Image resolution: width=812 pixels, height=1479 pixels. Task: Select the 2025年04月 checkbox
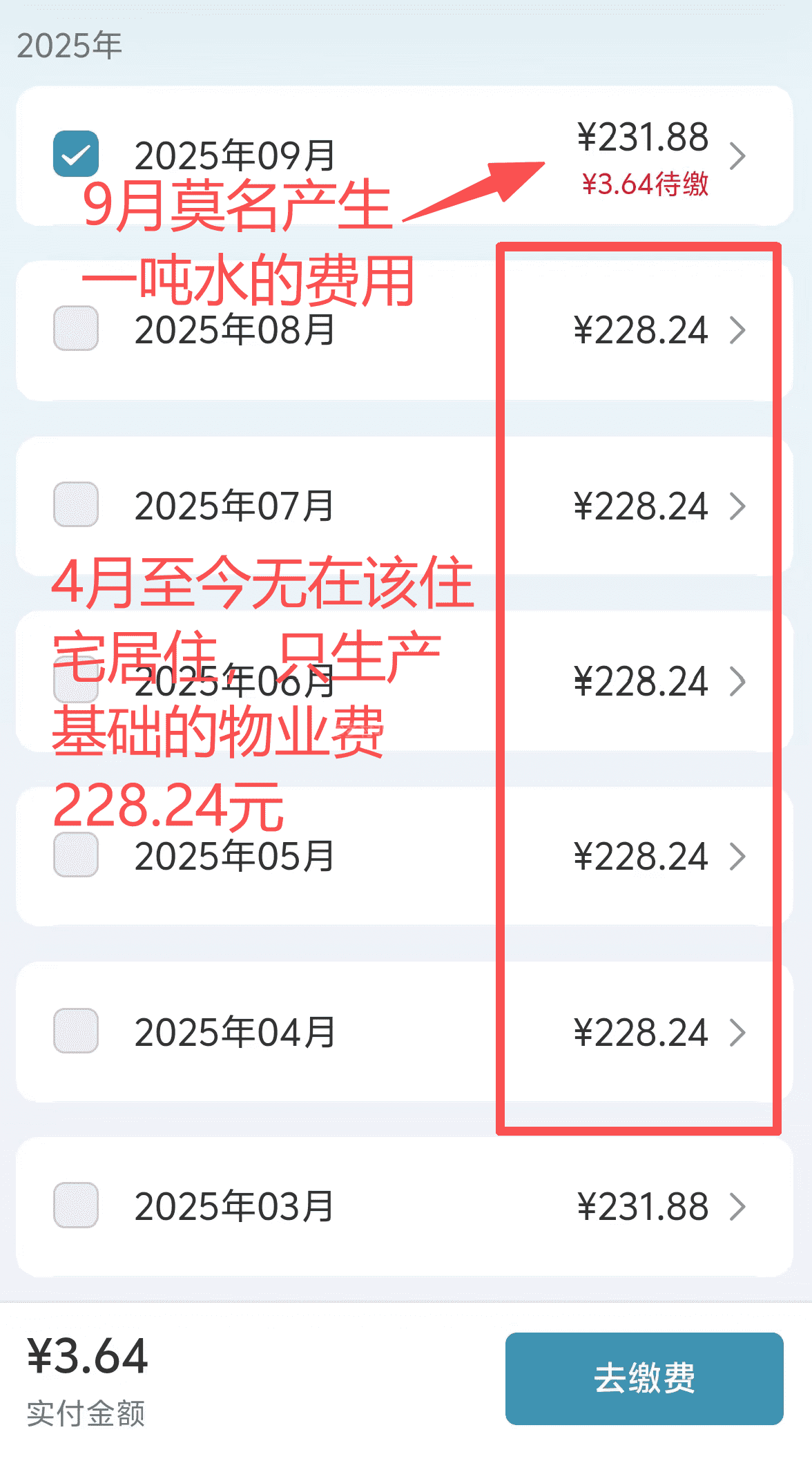(x=76, y=1031)
